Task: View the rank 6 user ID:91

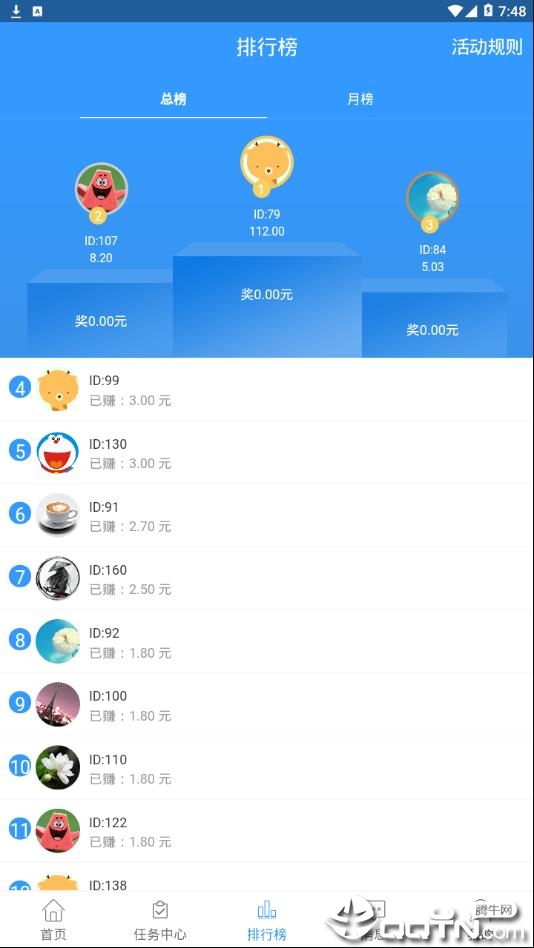Action: [x=267, y=516]
